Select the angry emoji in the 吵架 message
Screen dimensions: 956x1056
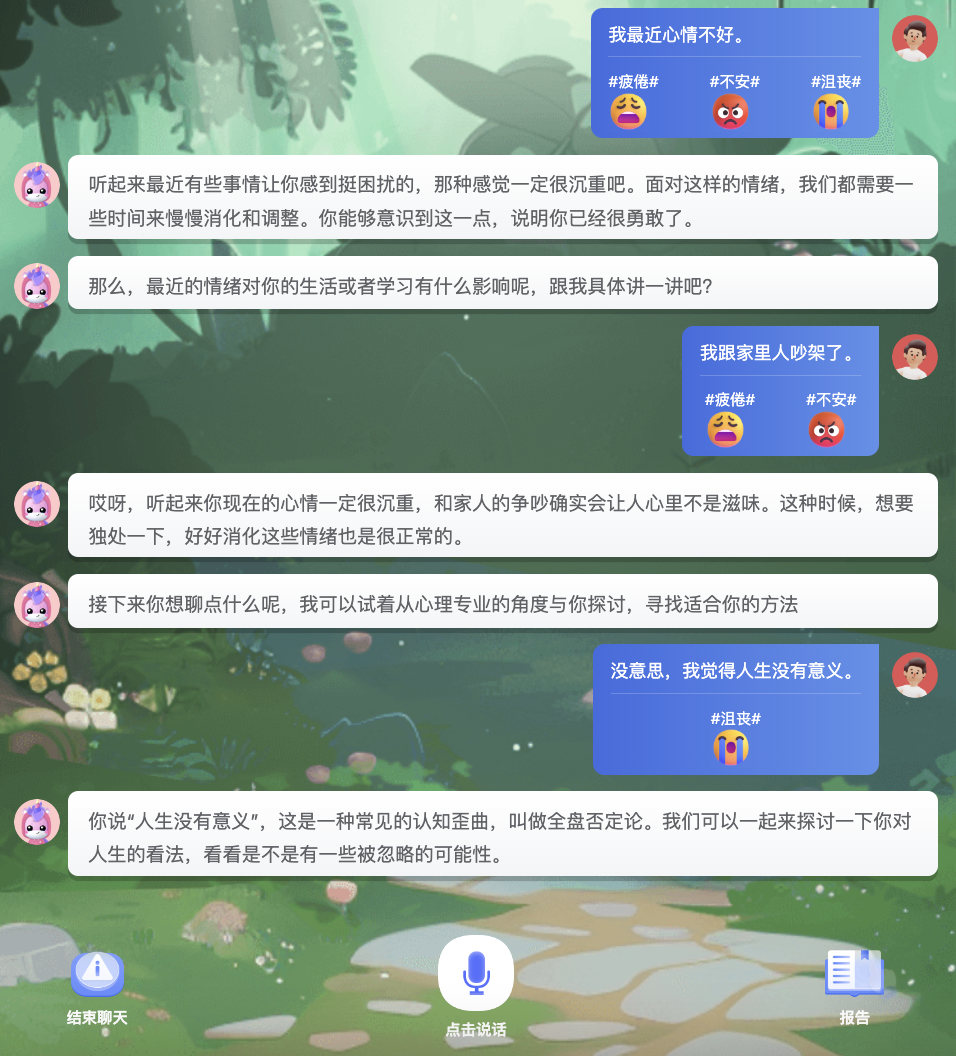pos(826,430)
